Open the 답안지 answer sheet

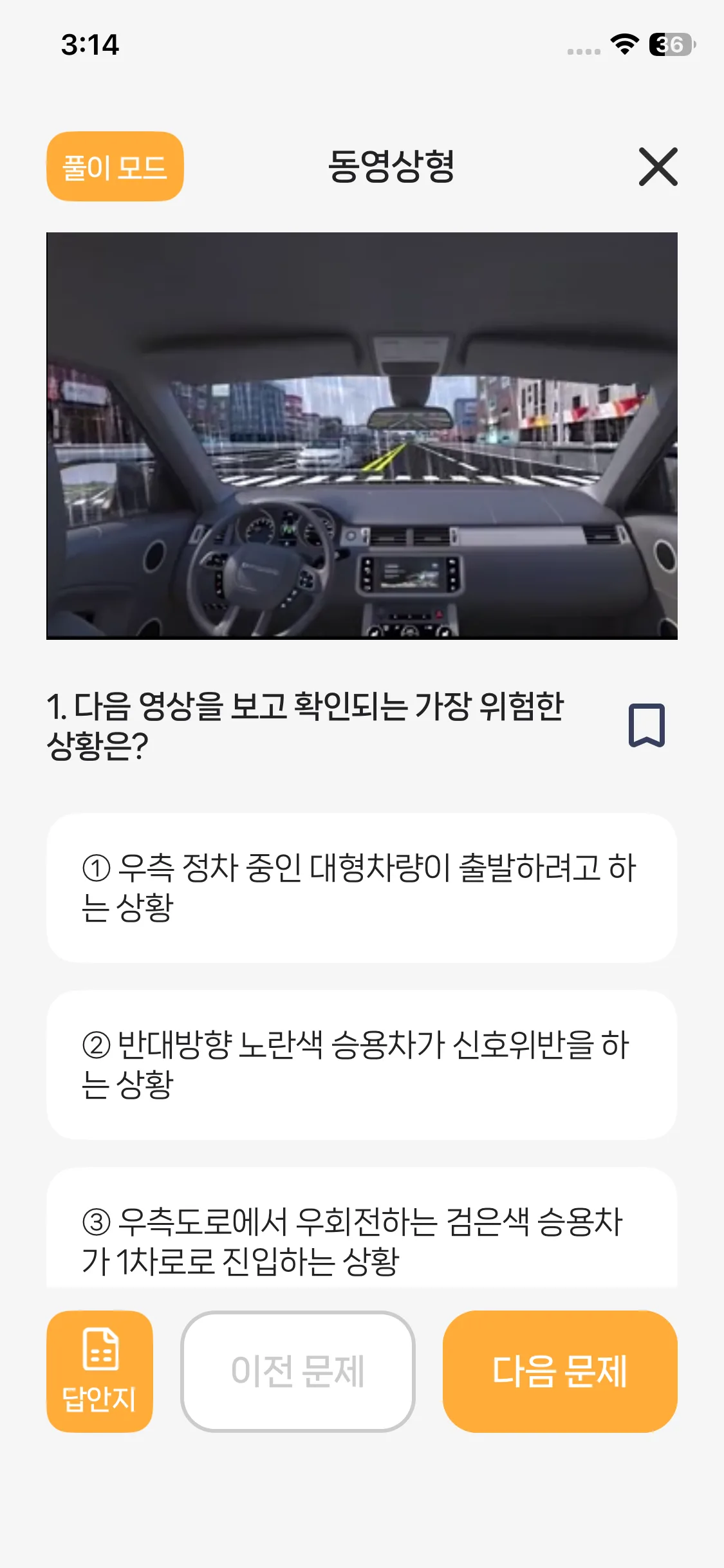click(100, 1371)
